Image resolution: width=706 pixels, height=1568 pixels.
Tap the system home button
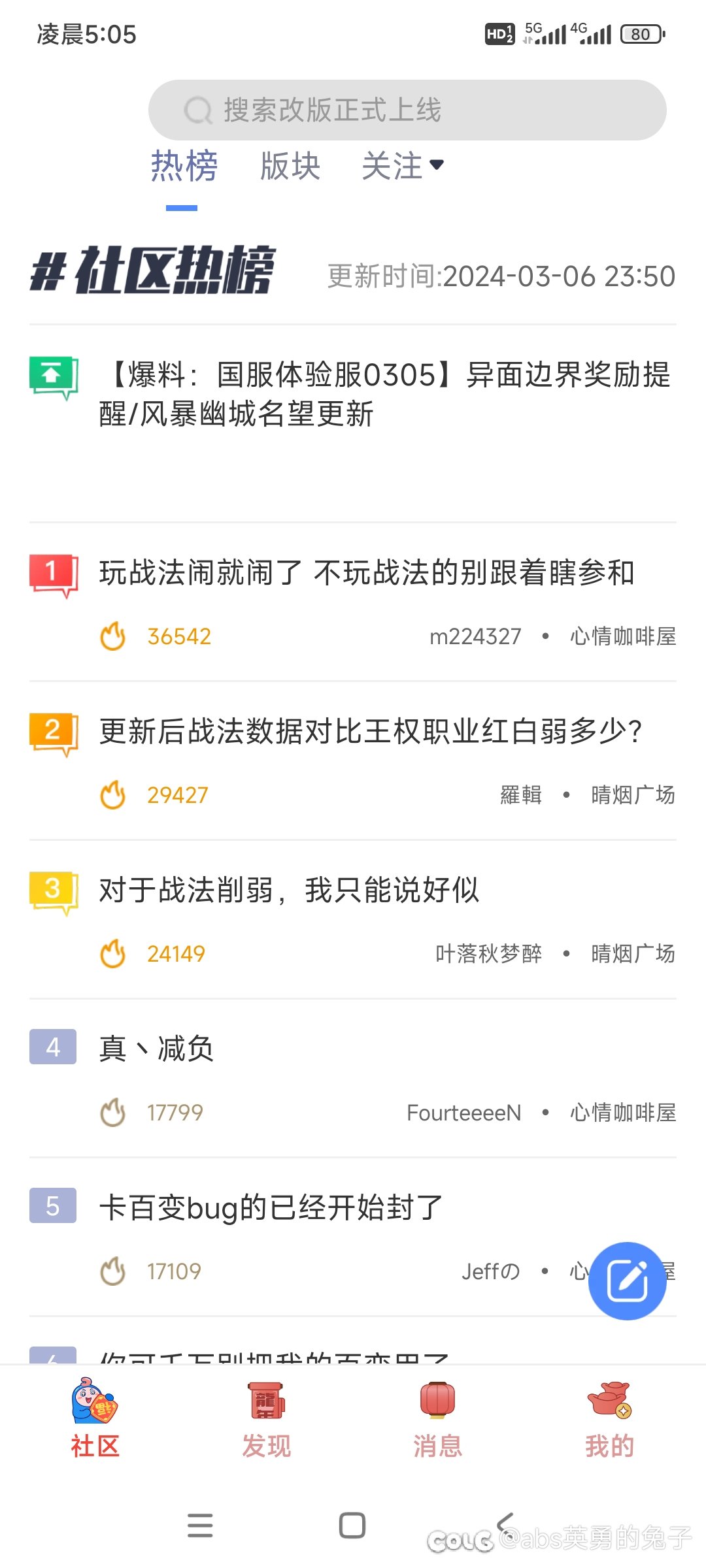coord(352,1526)
